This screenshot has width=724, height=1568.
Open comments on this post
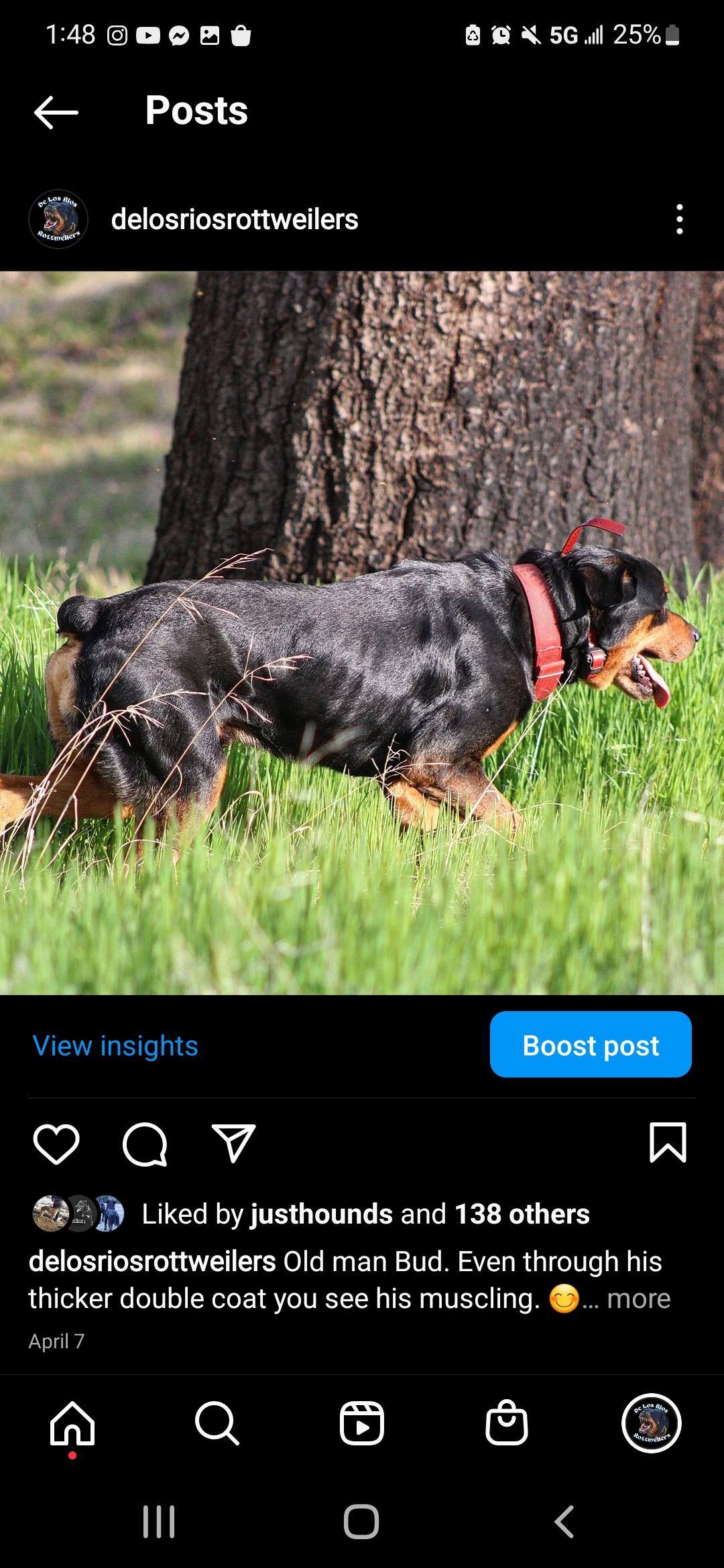[145, 1144]
